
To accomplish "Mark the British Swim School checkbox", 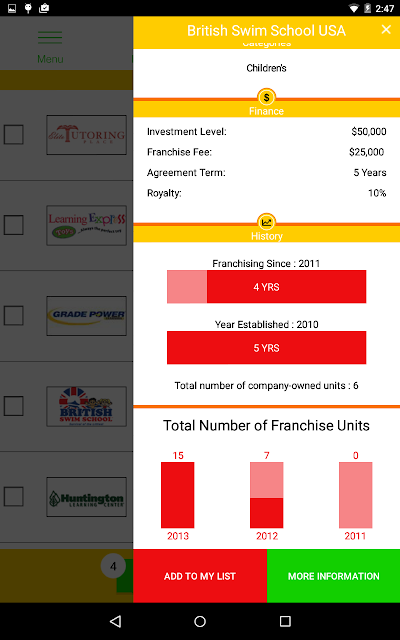I will 13,406.
